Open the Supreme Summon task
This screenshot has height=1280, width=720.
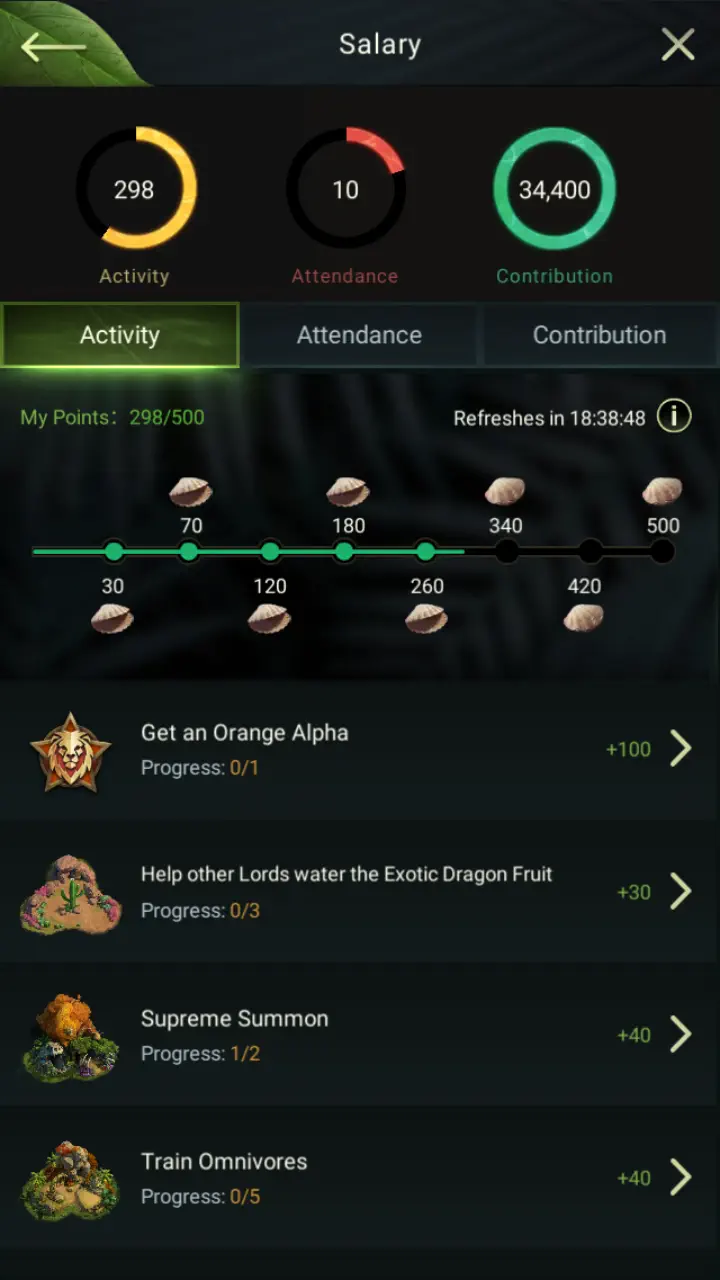(680, 1034)
